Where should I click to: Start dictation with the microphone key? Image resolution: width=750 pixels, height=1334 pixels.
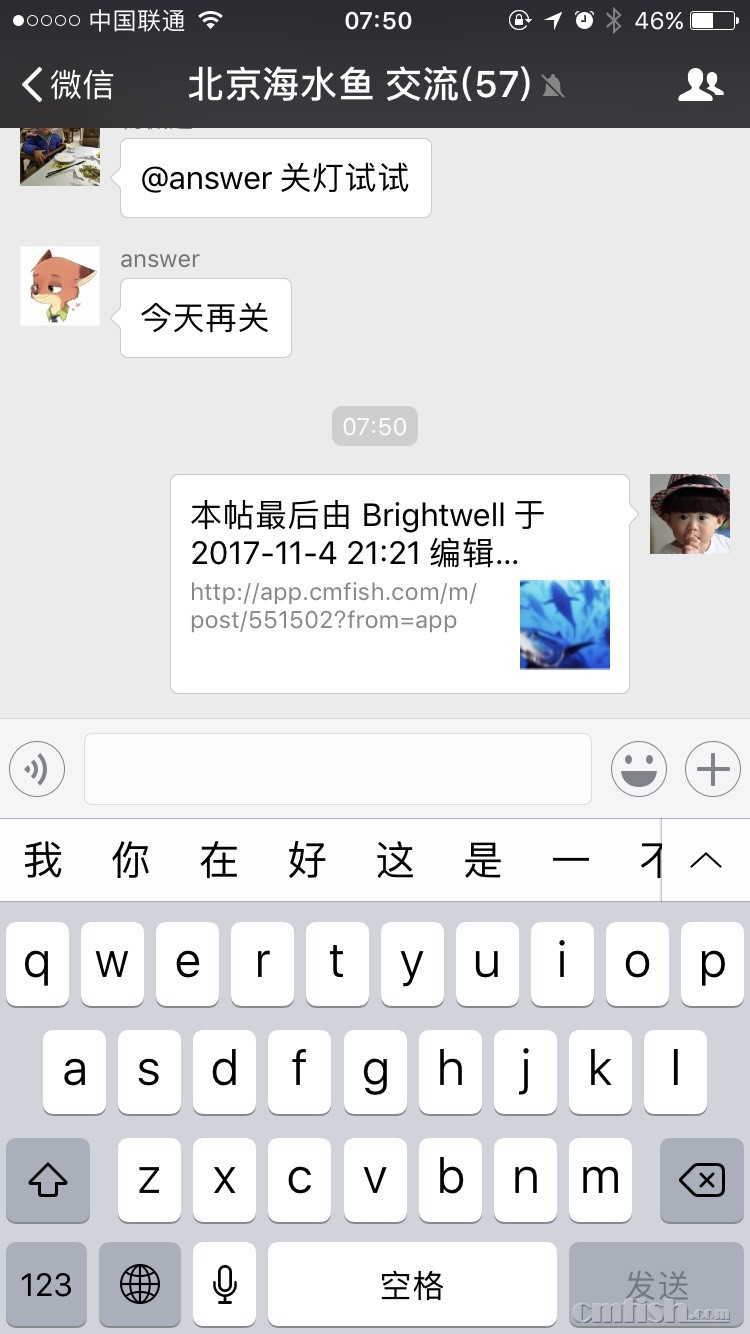click(x=225, y=1284)
